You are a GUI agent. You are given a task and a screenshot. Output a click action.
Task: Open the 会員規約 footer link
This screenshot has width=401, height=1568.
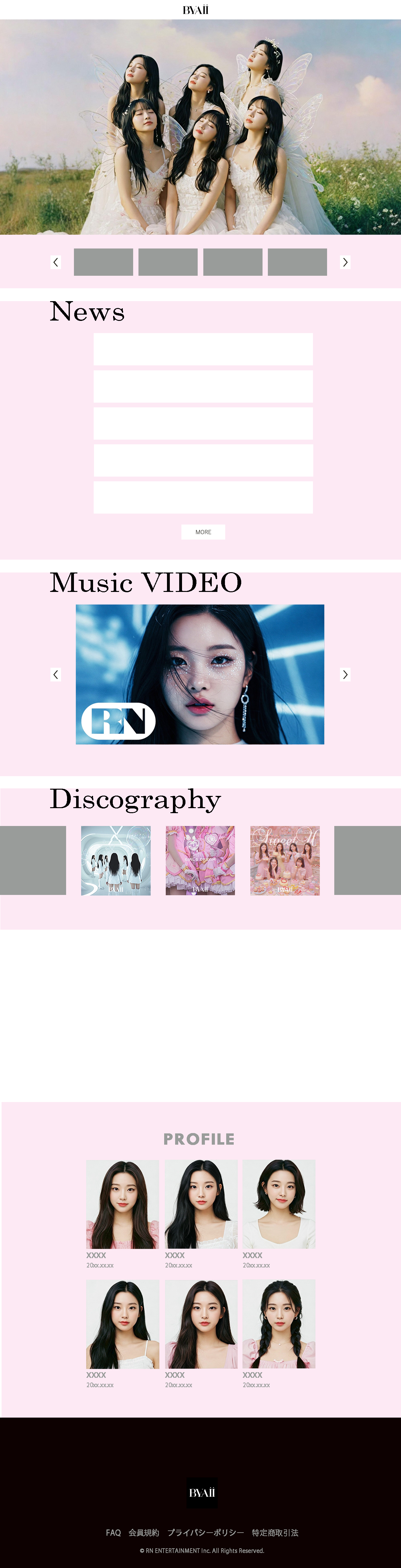(143, 1532)
